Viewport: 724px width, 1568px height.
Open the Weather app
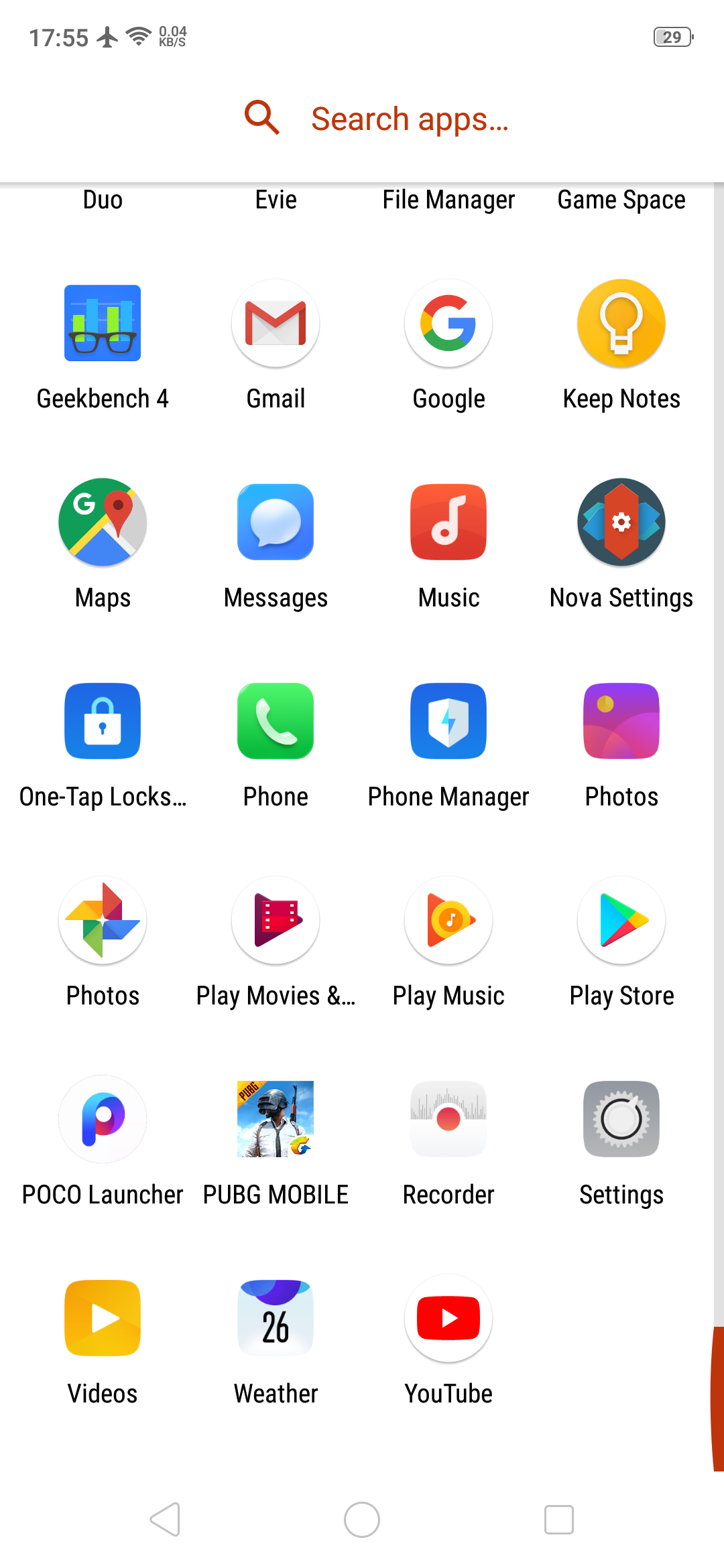pos(276,1318)
